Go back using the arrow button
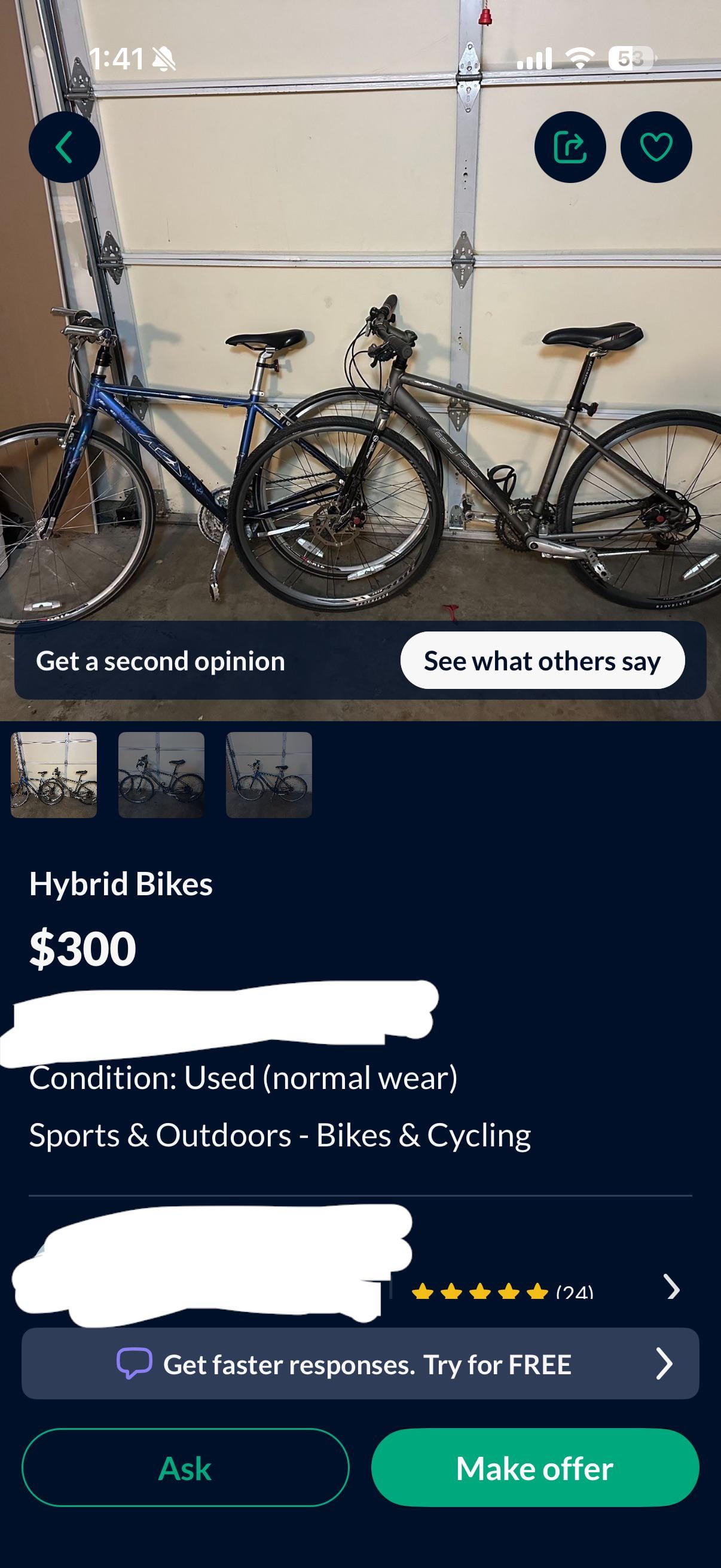This screenshot has height=1568, width=721. point(65,147)
